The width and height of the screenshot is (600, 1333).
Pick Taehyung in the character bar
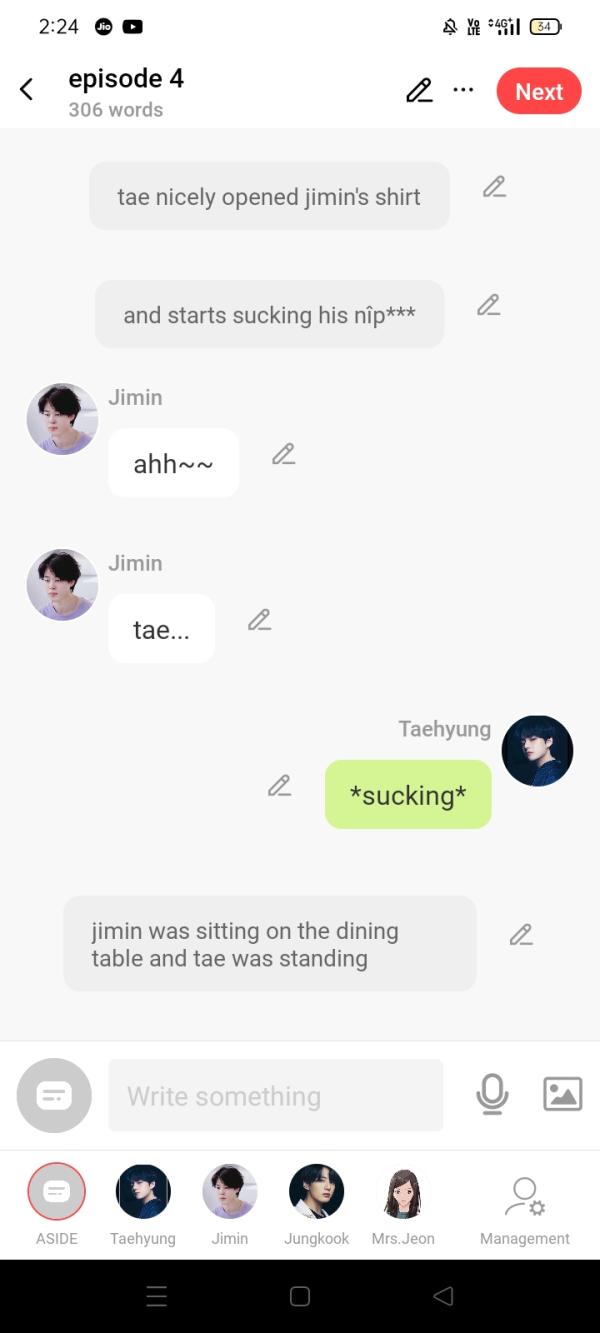click(143, 1192)
